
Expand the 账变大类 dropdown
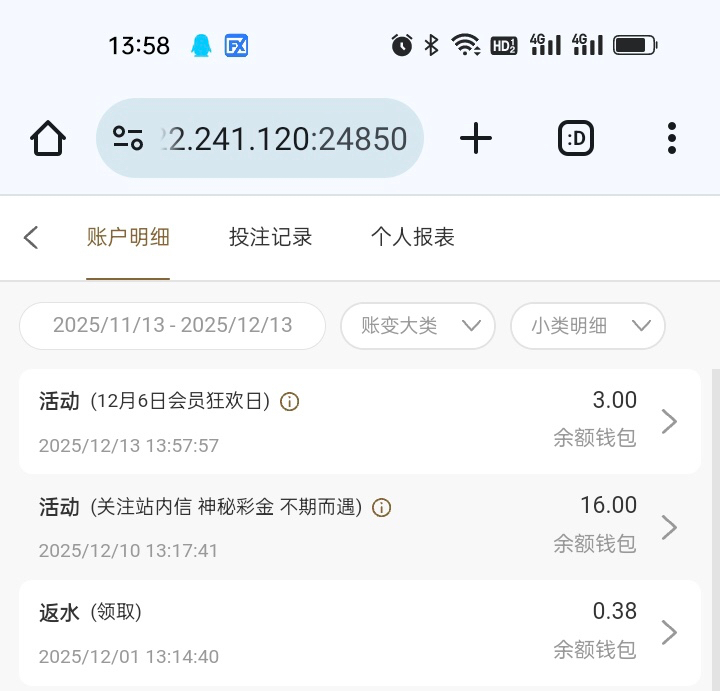pyautogui.click(x=418, y=326)
